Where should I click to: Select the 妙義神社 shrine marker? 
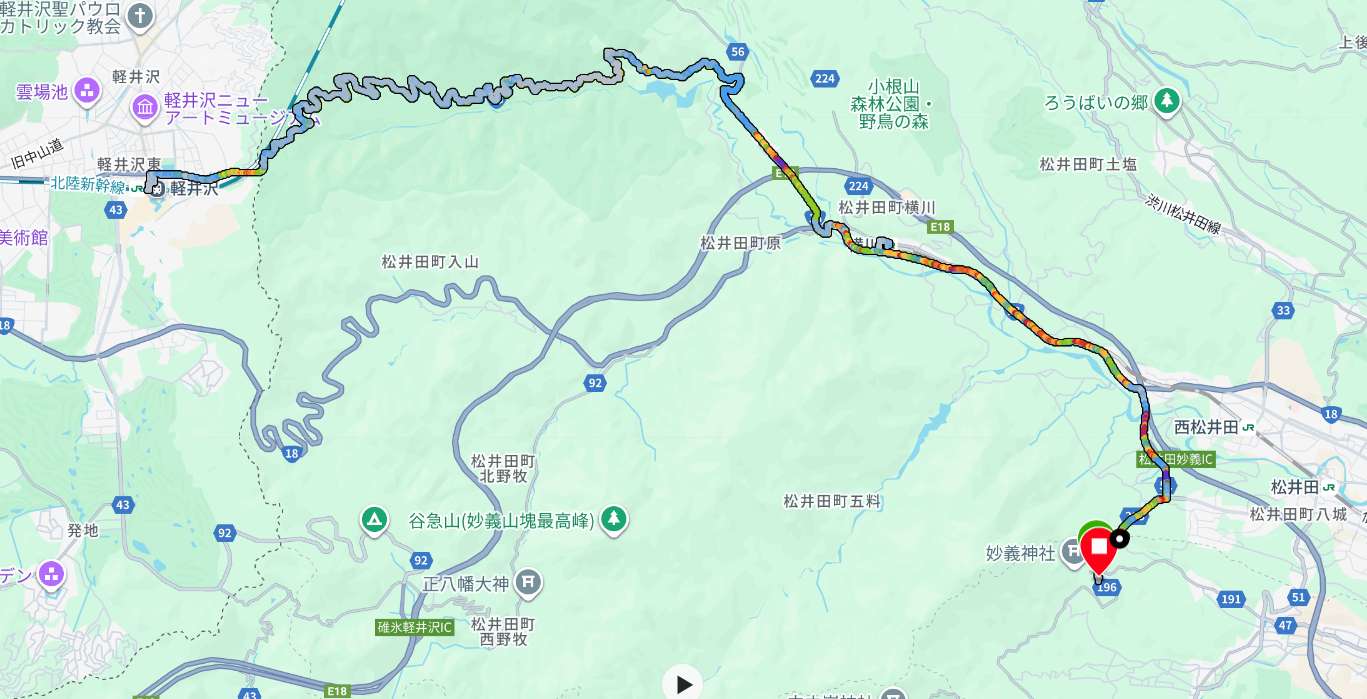pyautogui.click(x=1070, y=551)
